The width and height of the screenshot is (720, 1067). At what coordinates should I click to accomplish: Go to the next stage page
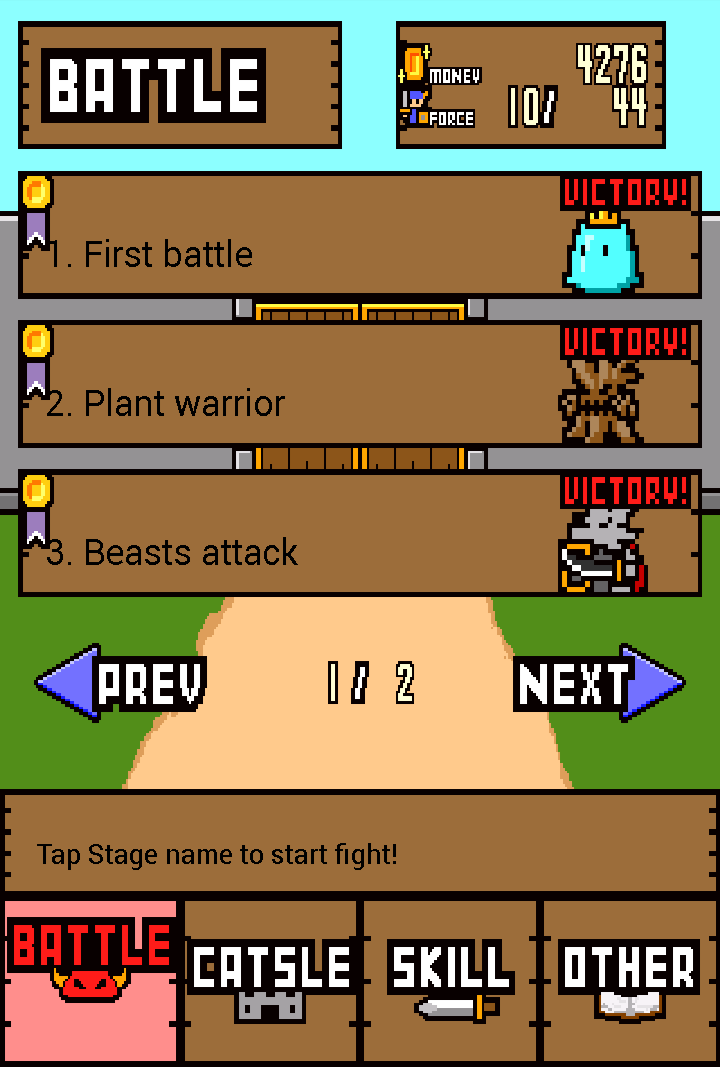[x=598, y=683]
